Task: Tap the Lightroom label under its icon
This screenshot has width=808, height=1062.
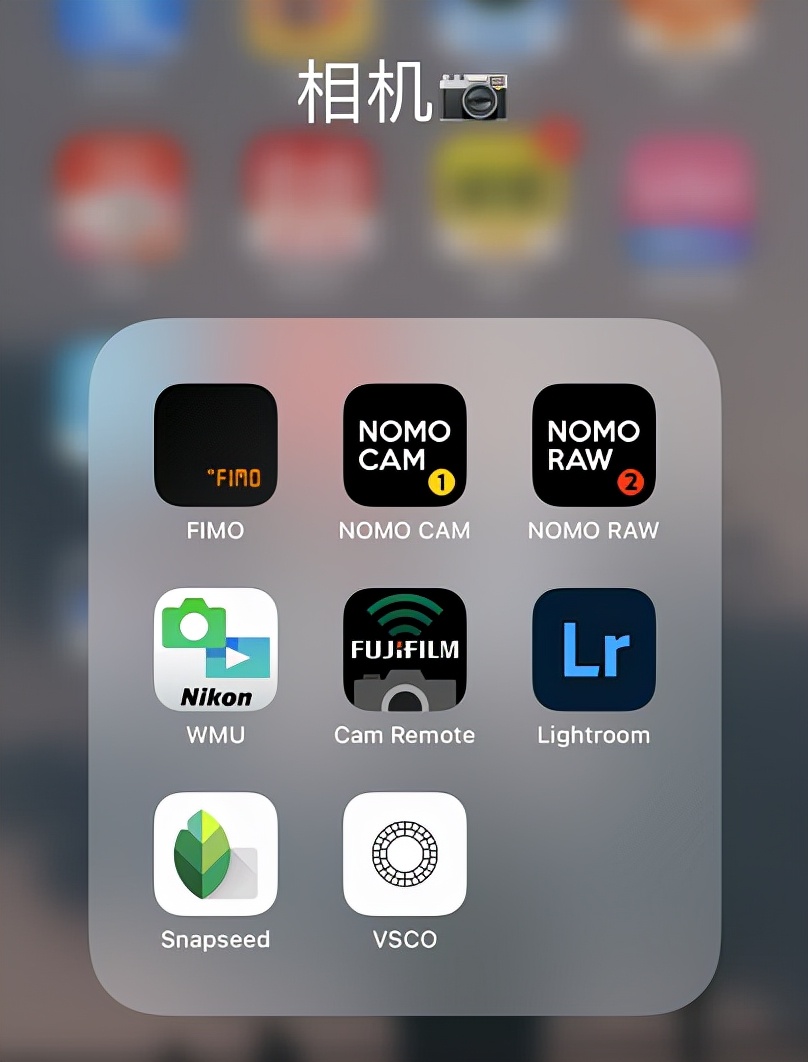Action: coord(593,735)
